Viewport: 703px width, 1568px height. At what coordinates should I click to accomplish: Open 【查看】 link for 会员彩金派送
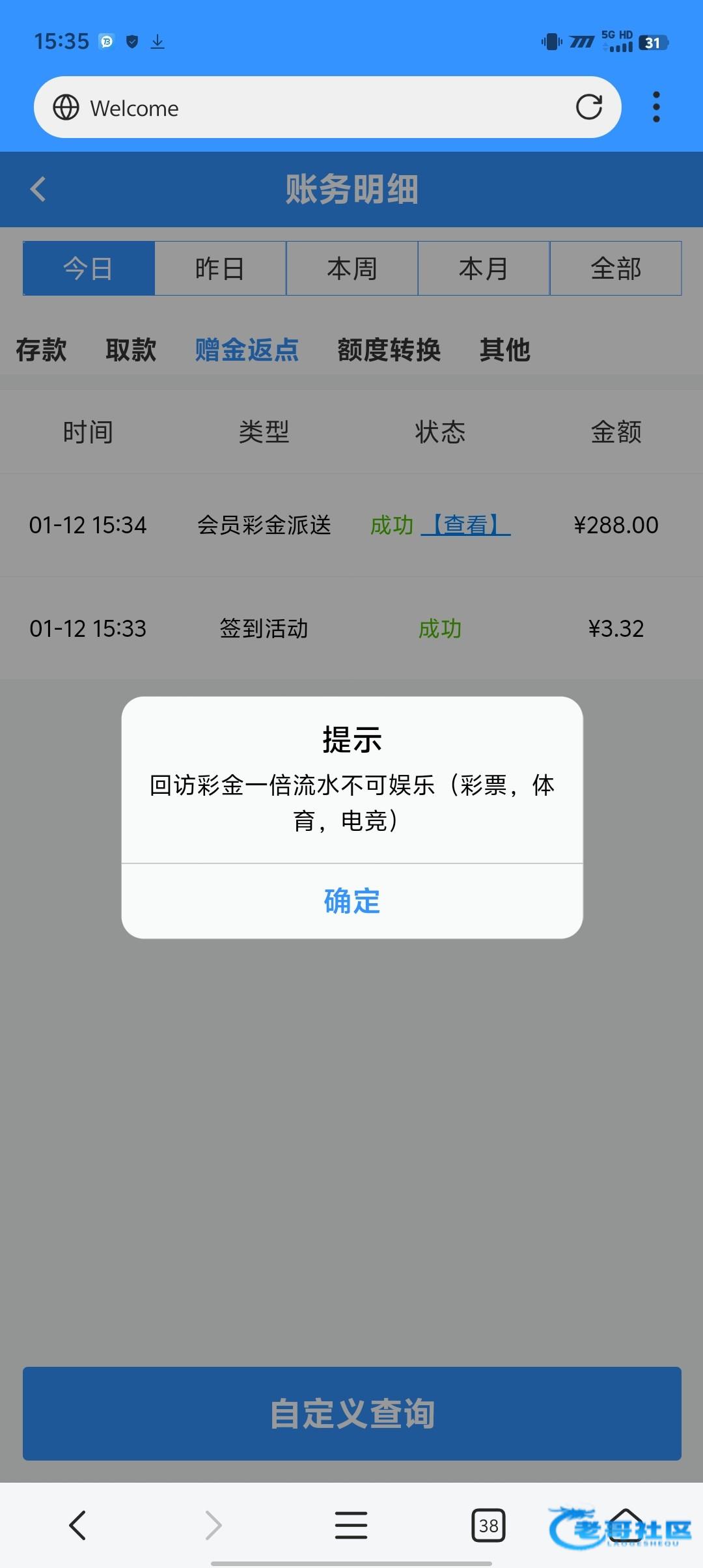click(x=466, y=525)
